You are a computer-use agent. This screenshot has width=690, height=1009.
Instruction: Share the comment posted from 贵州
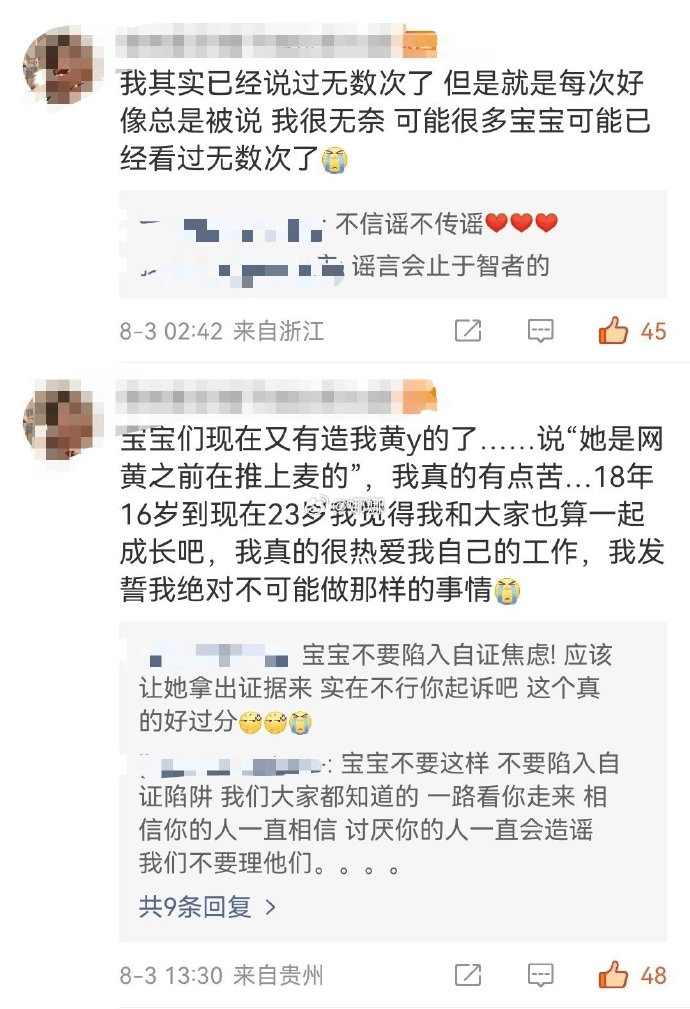467,974
